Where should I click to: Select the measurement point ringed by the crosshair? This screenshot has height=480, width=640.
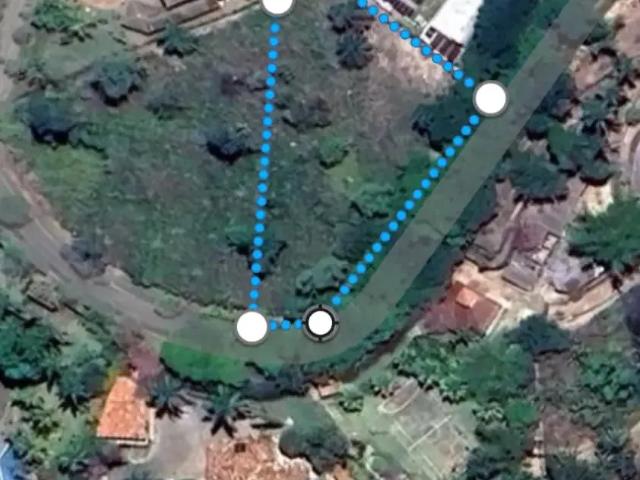pos(320,322)
